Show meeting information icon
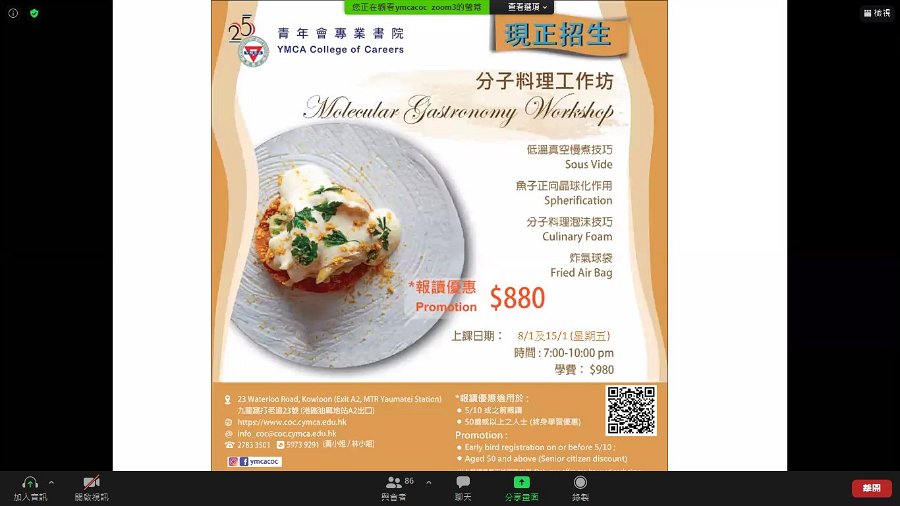Viewport: 900px width, 506px height. coord(14,13)
